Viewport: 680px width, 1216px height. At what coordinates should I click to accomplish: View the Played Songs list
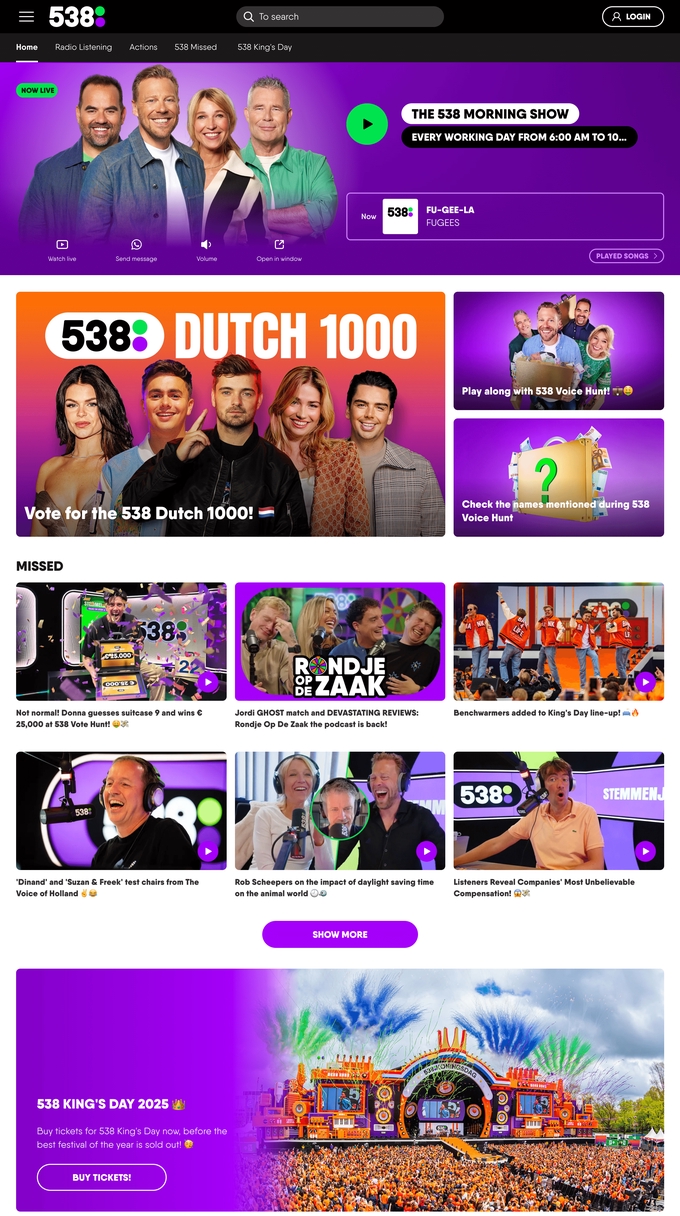(626, 256)
